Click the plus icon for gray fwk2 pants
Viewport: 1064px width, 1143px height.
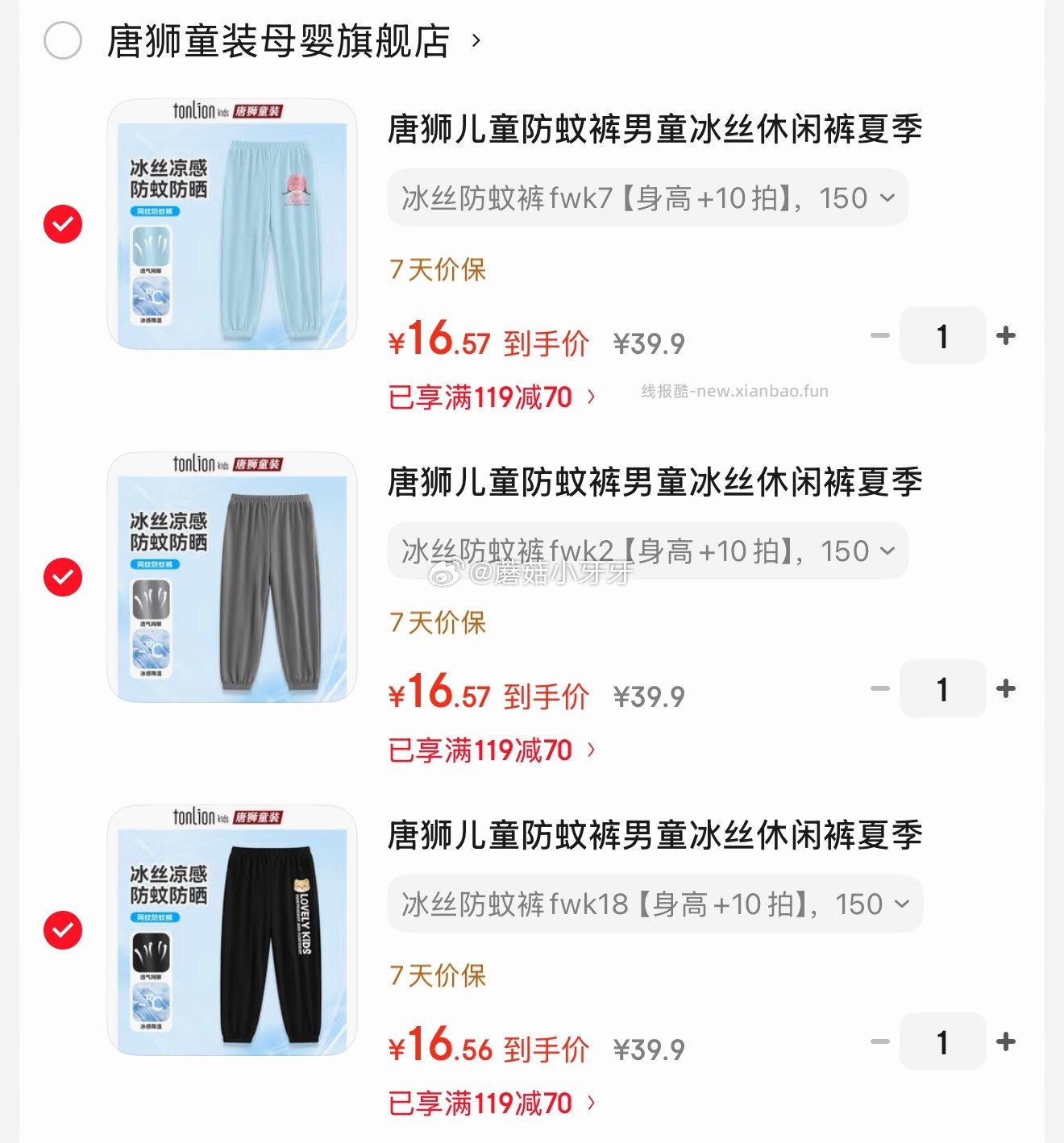point(1006,688)
